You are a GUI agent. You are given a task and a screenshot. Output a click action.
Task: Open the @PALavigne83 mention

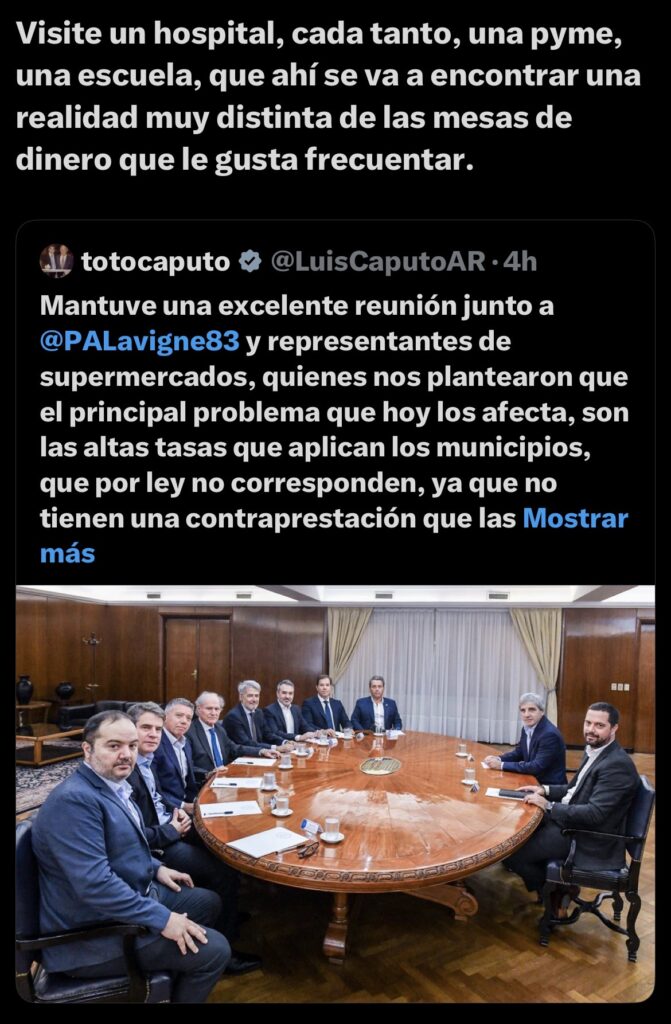click(140, 342)
